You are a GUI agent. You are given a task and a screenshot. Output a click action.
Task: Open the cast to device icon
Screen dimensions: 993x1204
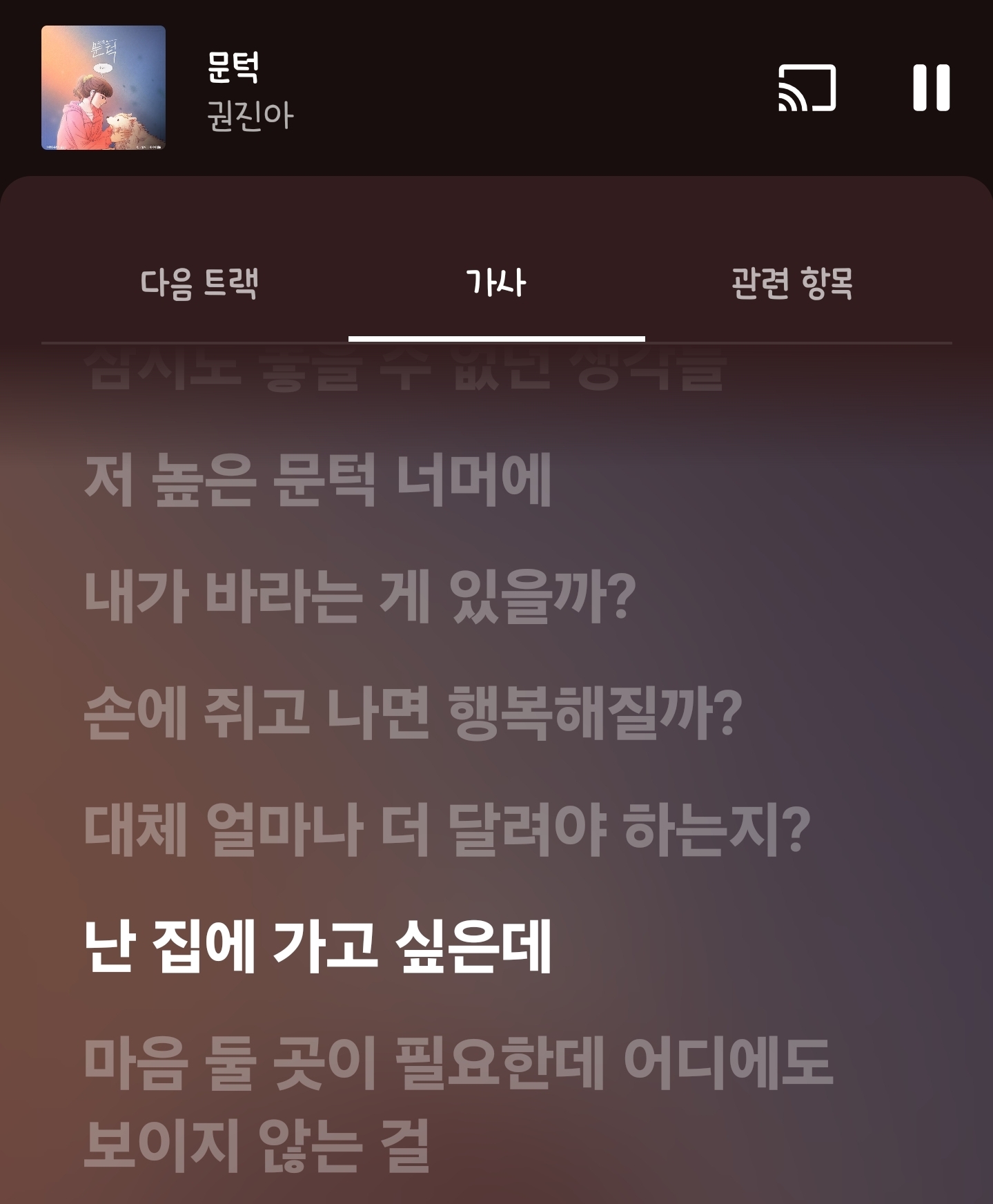pos(807,88)
